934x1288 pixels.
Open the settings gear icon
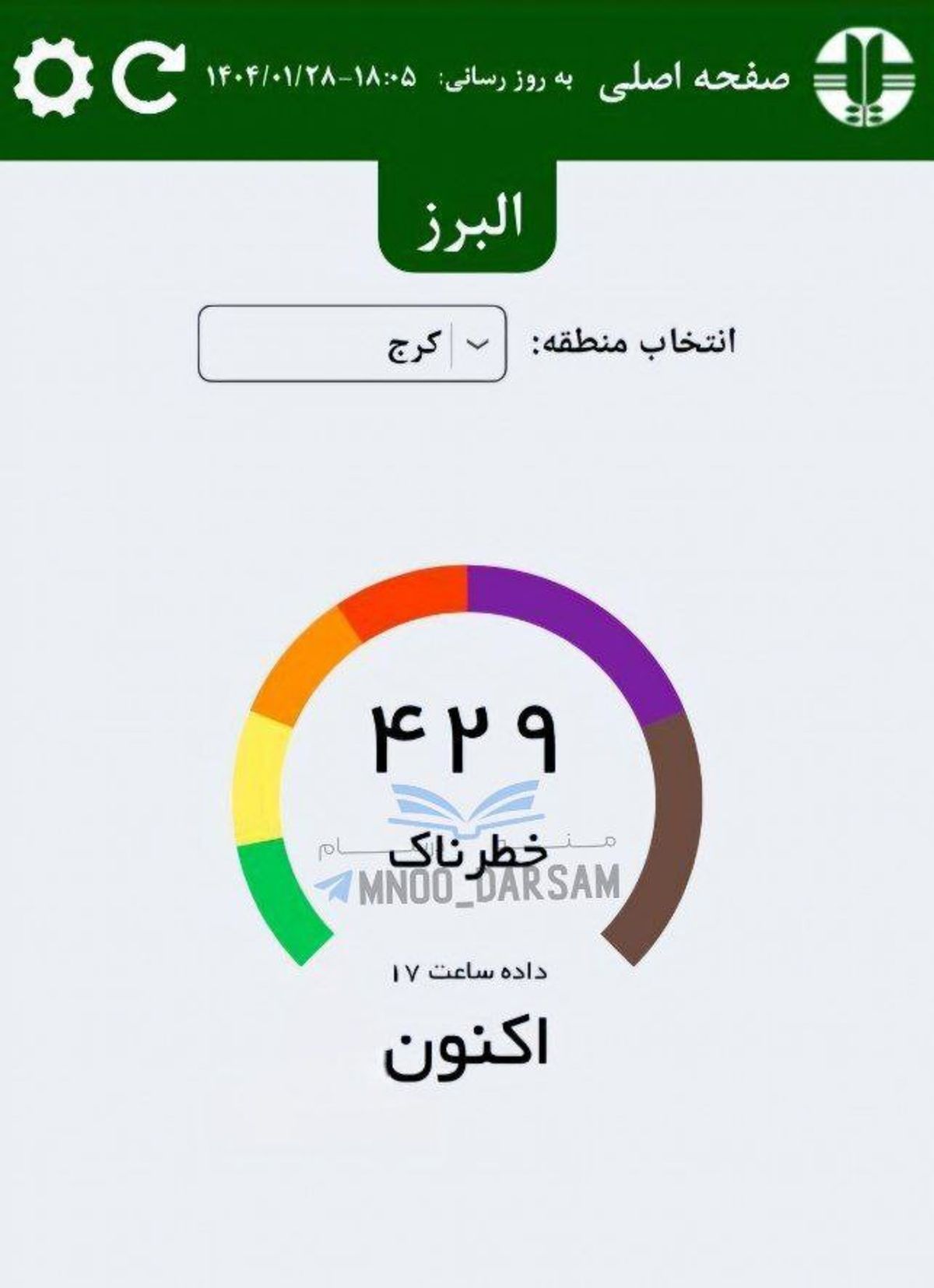point(53,78)
